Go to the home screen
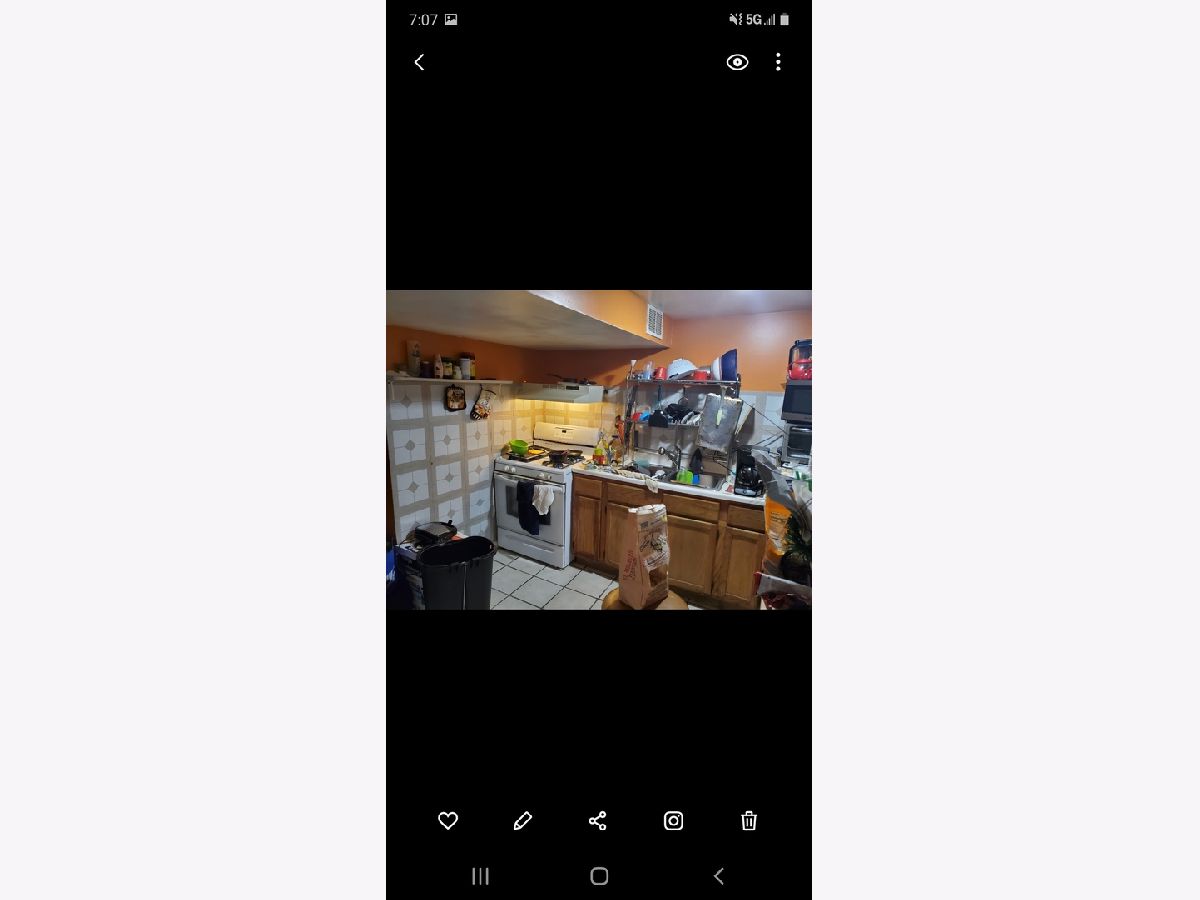The width and height of the screenshot is (1200, 900). [599, 876]
